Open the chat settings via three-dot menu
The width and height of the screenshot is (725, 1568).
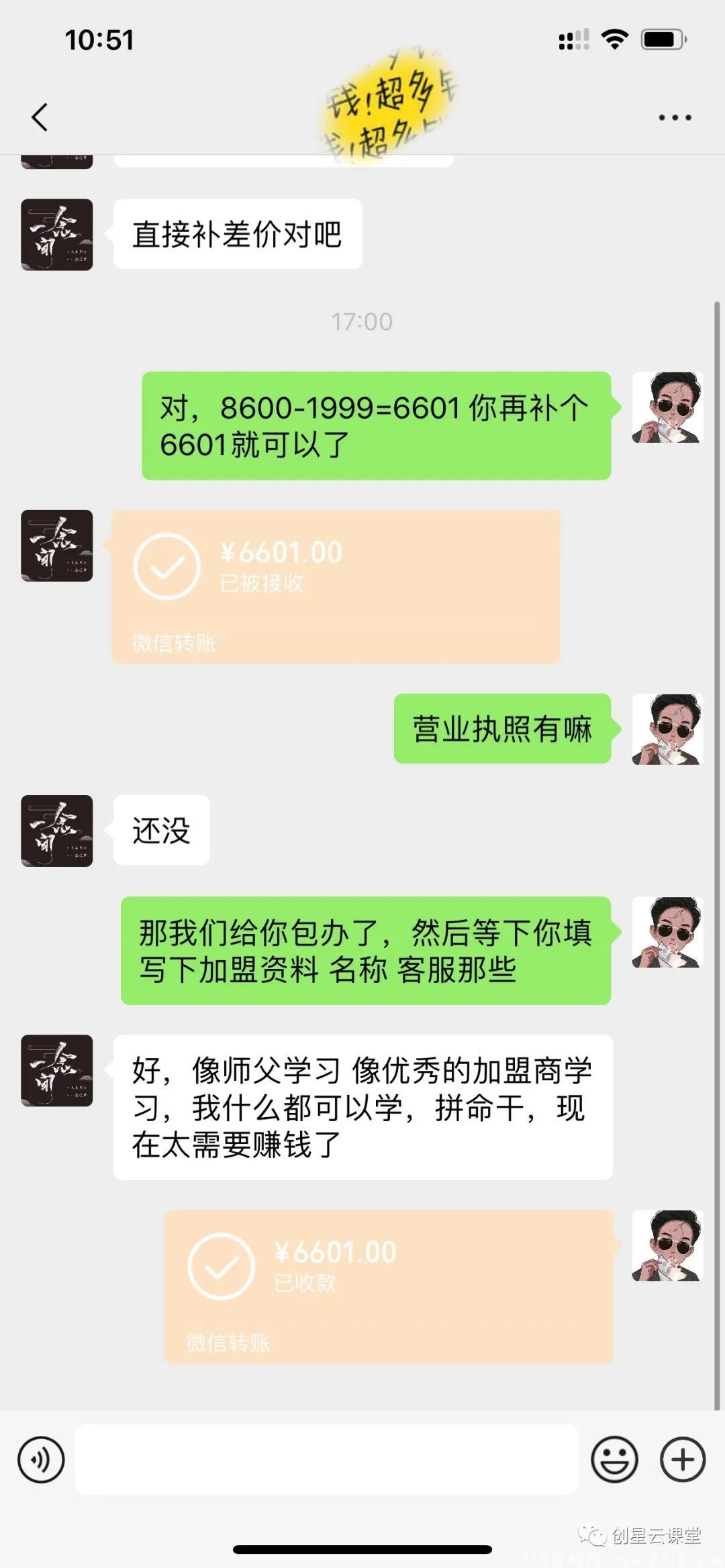pyautogui.click(x=674, y=117)
